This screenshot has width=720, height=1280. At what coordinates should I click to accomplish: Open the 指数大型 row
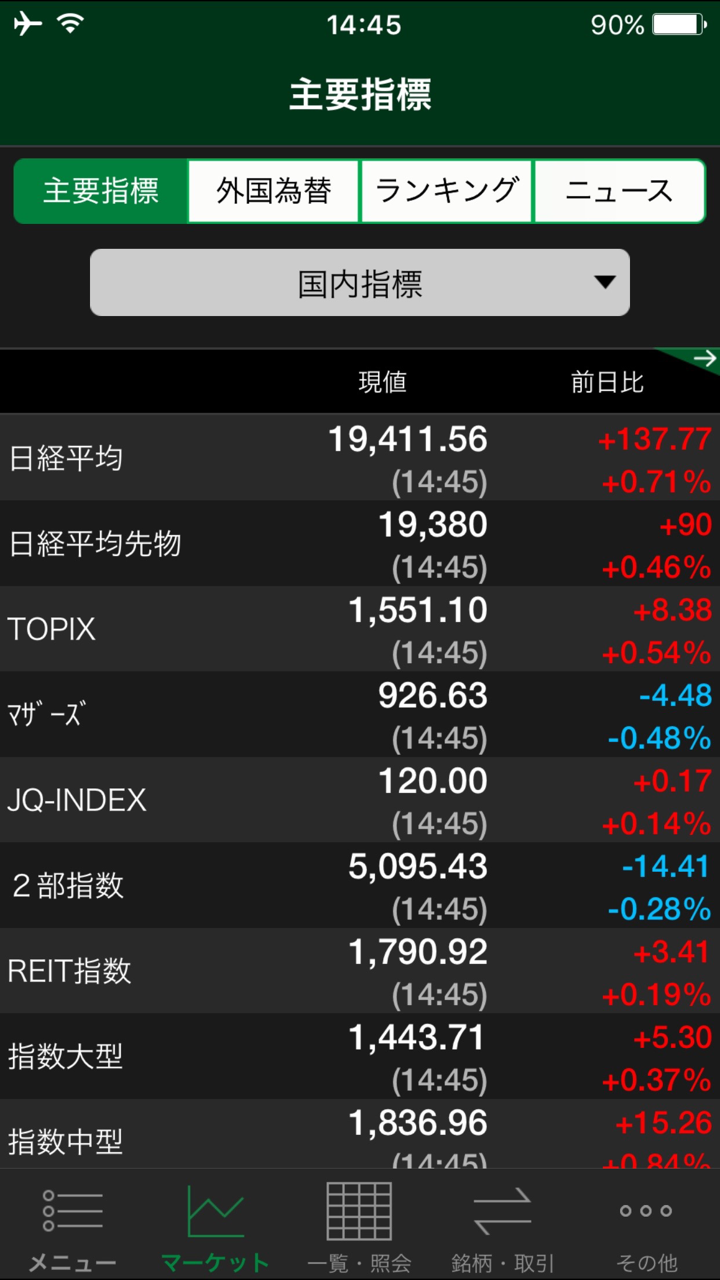360,1056
